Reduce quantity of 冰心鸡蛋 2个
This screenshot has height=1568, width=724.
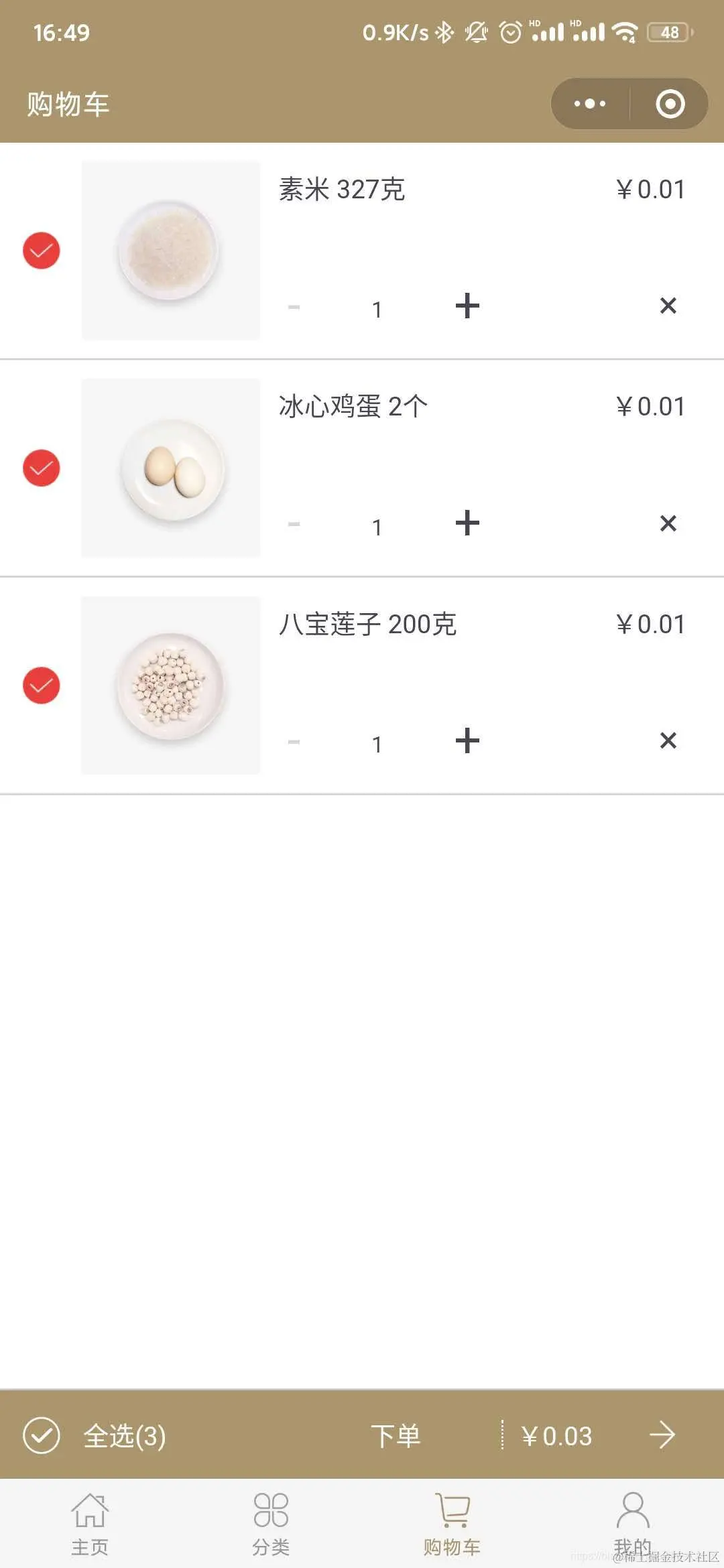pos(294,525)
